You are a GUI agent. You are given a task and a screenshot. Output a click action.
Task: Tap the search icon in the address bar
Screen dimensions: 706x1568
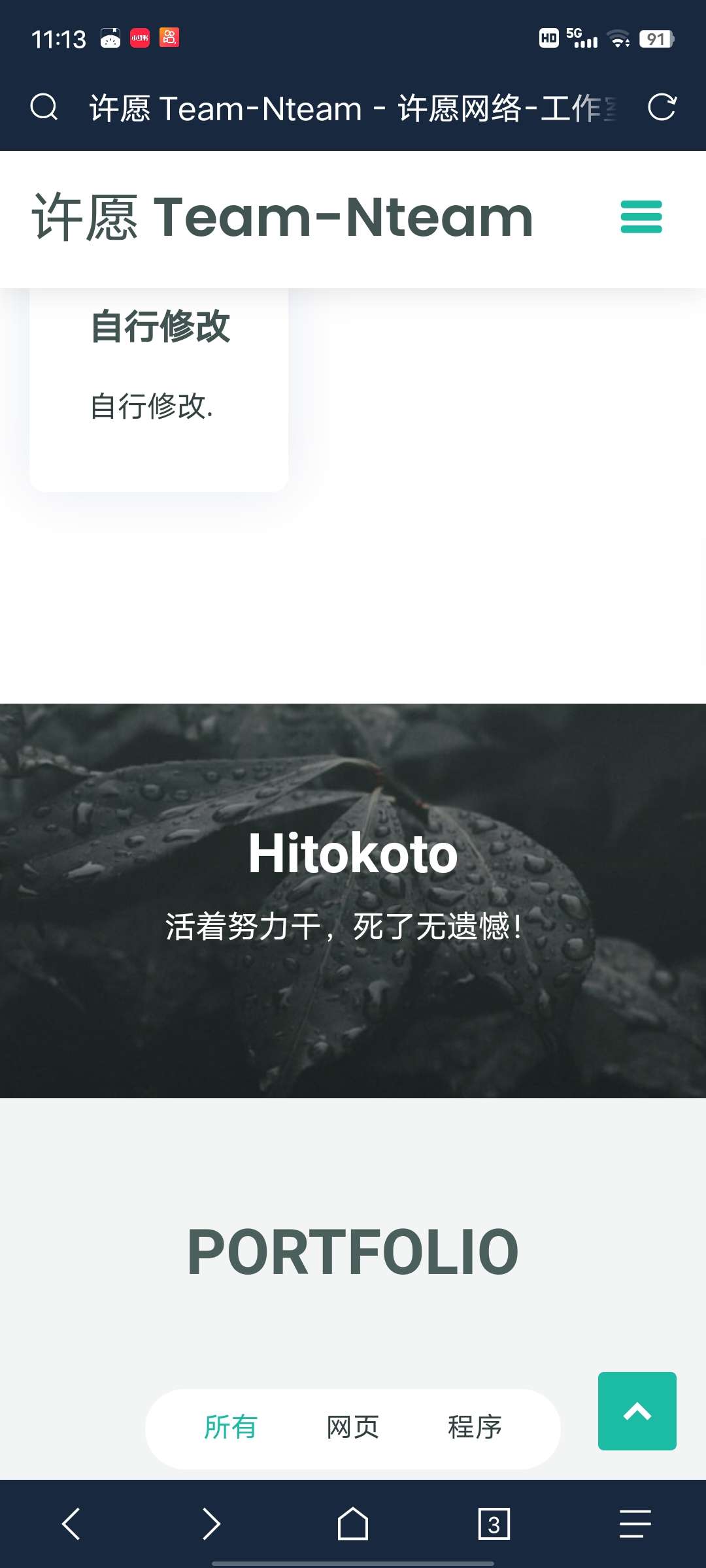44,107
